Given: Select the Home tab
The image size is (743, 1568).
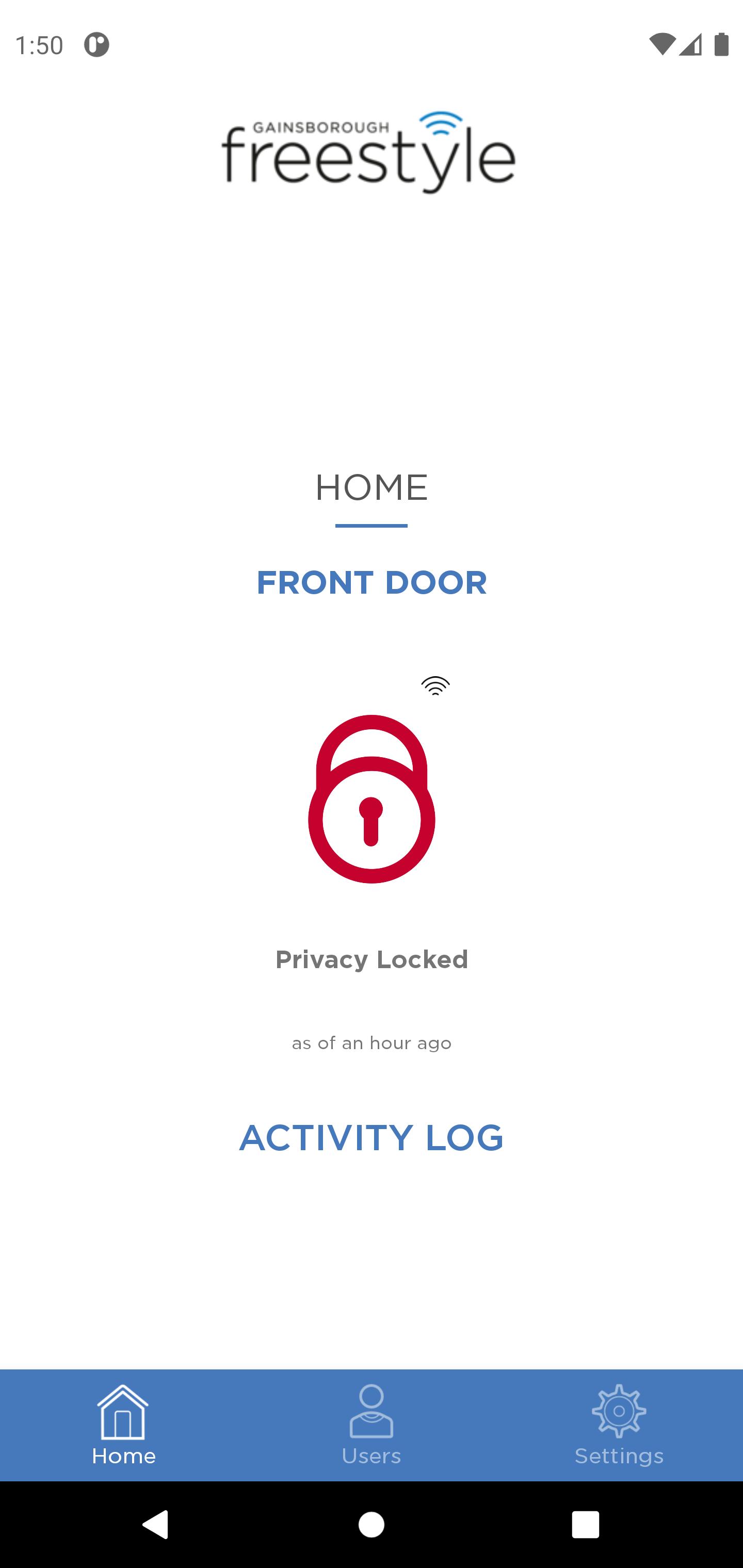Looking at the screenshot, I should tap(124, 1425).
